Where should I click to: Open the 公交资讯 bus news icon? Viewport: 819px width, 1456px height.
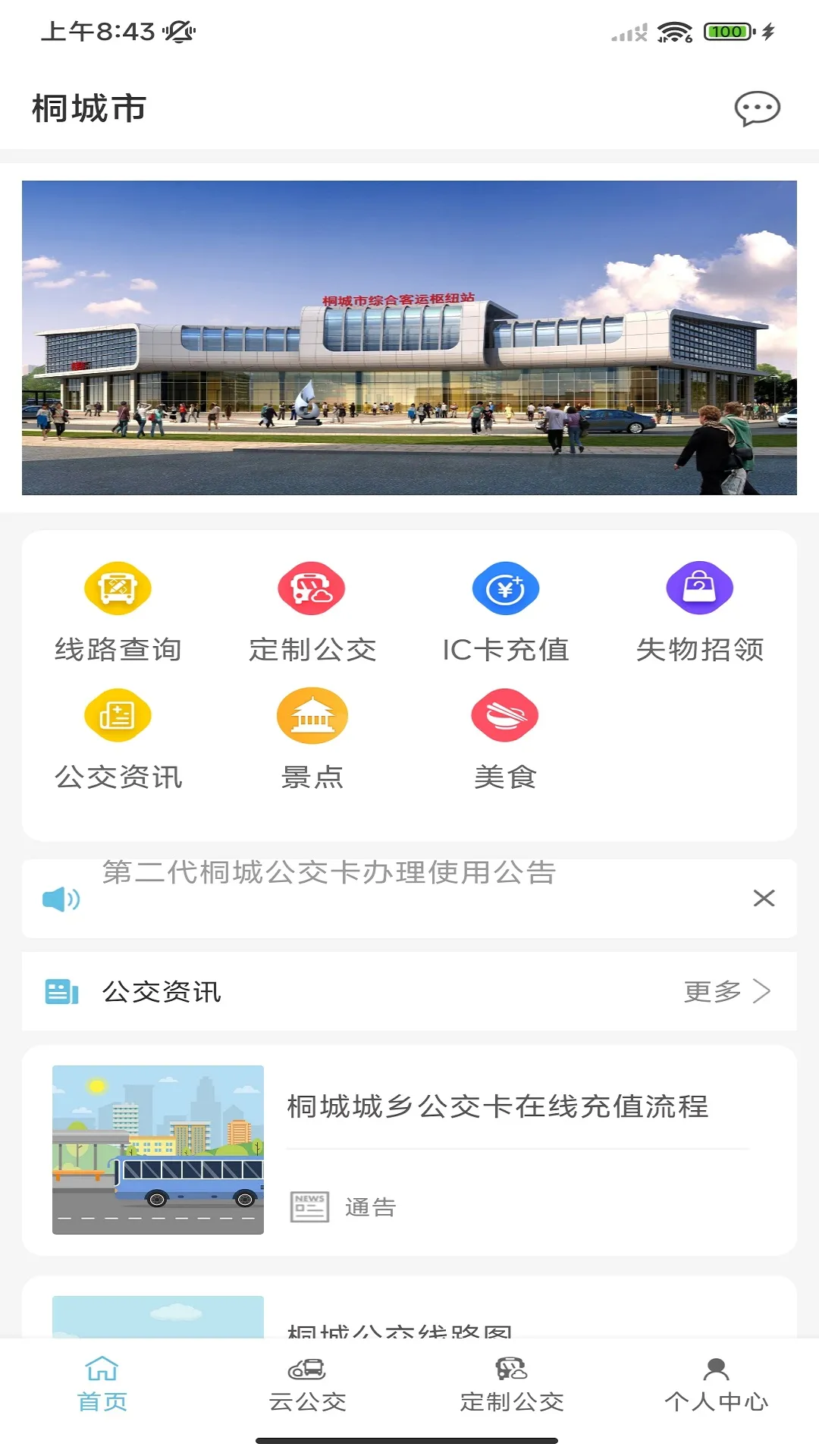118,715
